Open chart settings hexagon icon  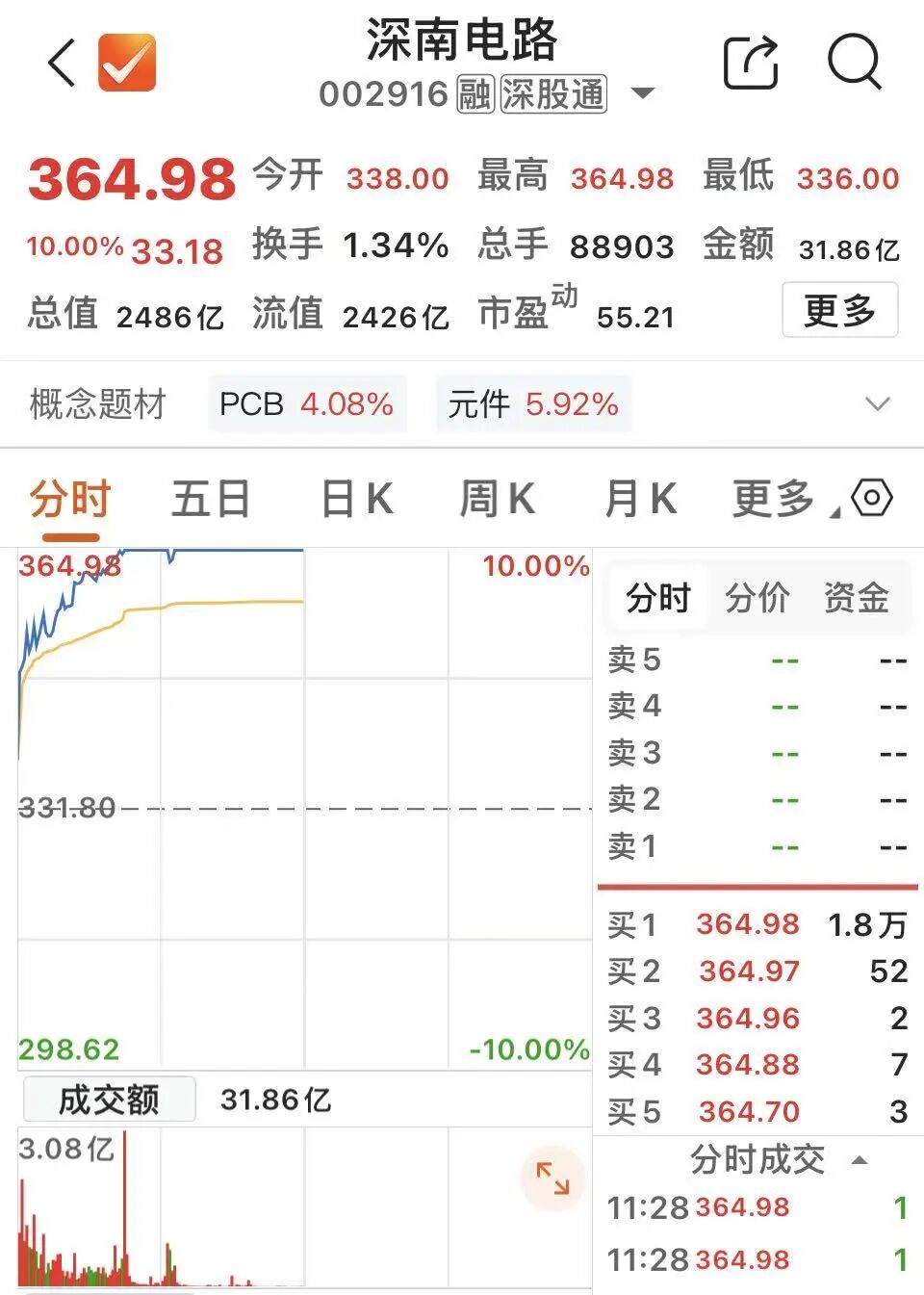pyautogui.click(x=872, y=499)
